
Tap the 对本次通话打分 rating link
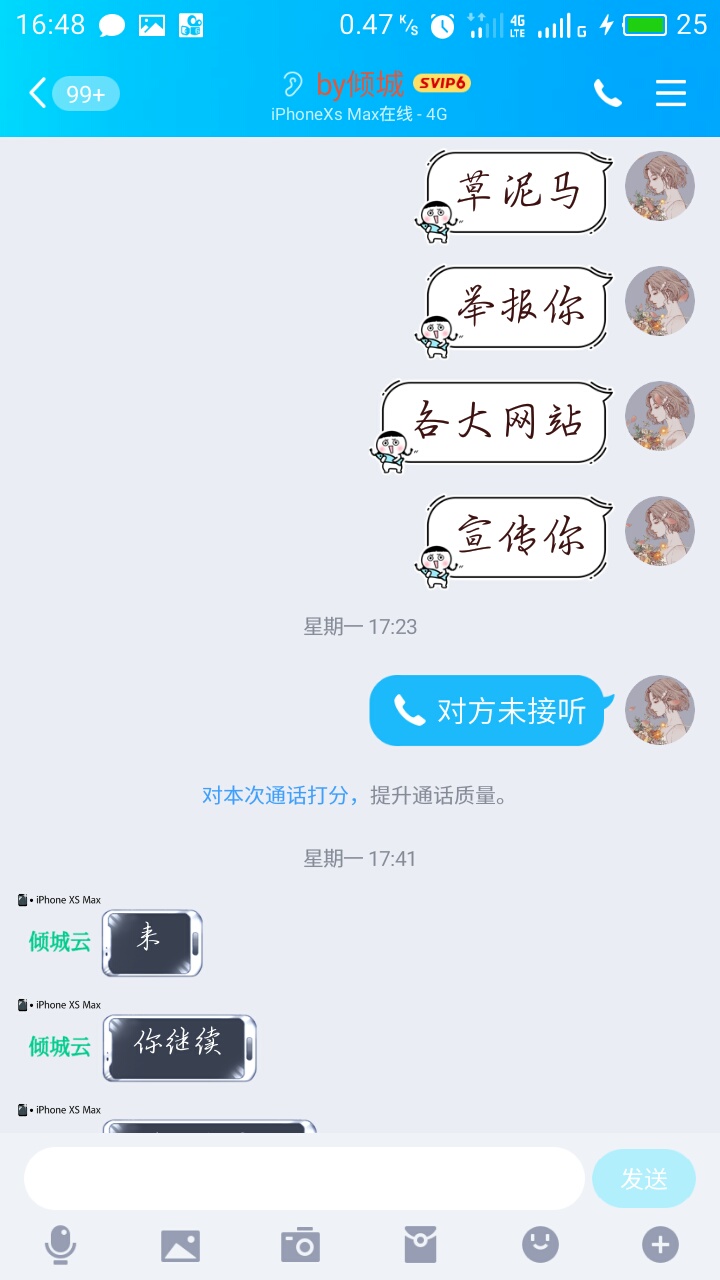click(275, 795)
